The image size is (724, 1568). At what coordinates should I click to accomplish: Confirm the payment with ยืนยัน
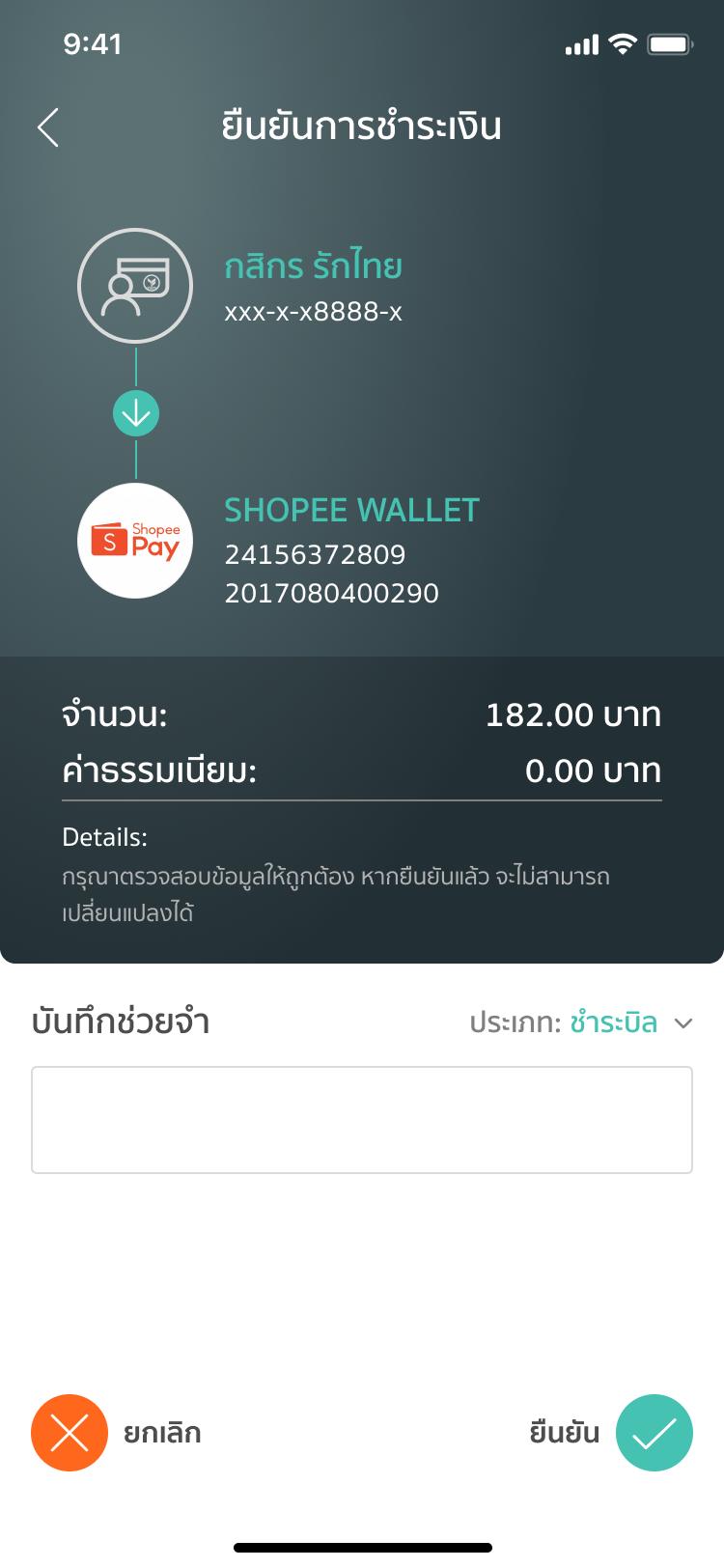654,1433
